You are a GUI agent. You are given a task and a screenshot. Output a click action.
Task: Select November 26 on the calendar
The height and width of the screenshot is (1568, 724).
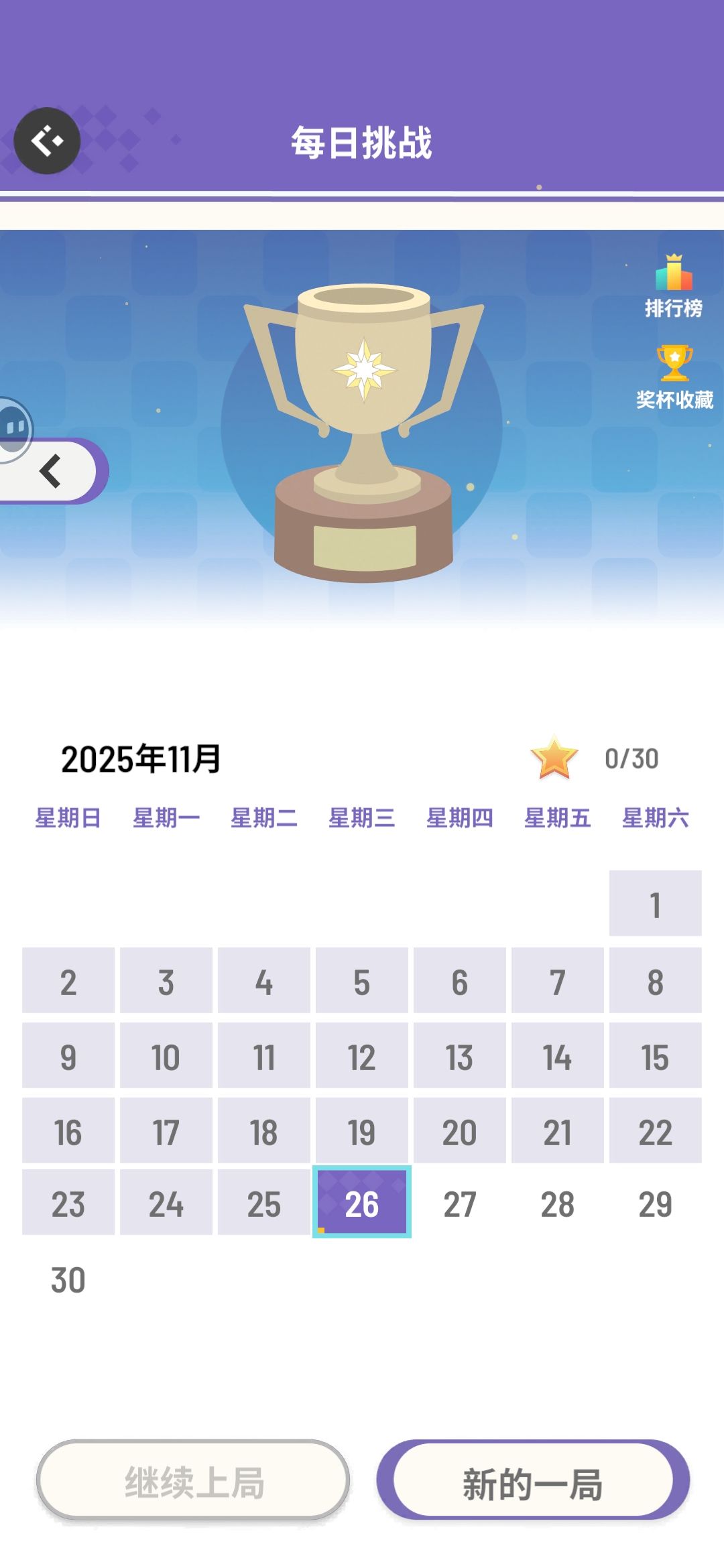click(362, 1202)
